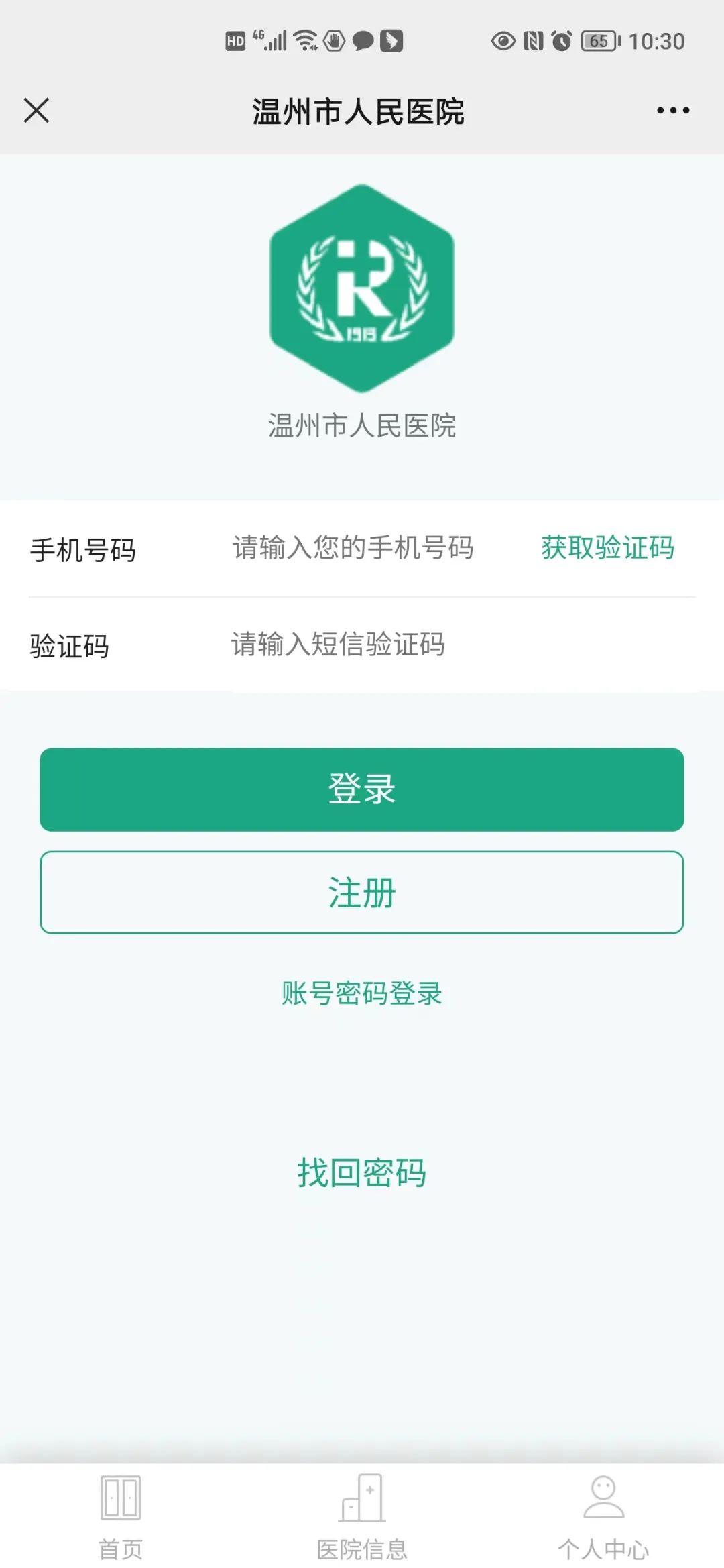Tap the green 登录 button
The height and width of the screenshot is (1568, 724).
coord(362,789)
